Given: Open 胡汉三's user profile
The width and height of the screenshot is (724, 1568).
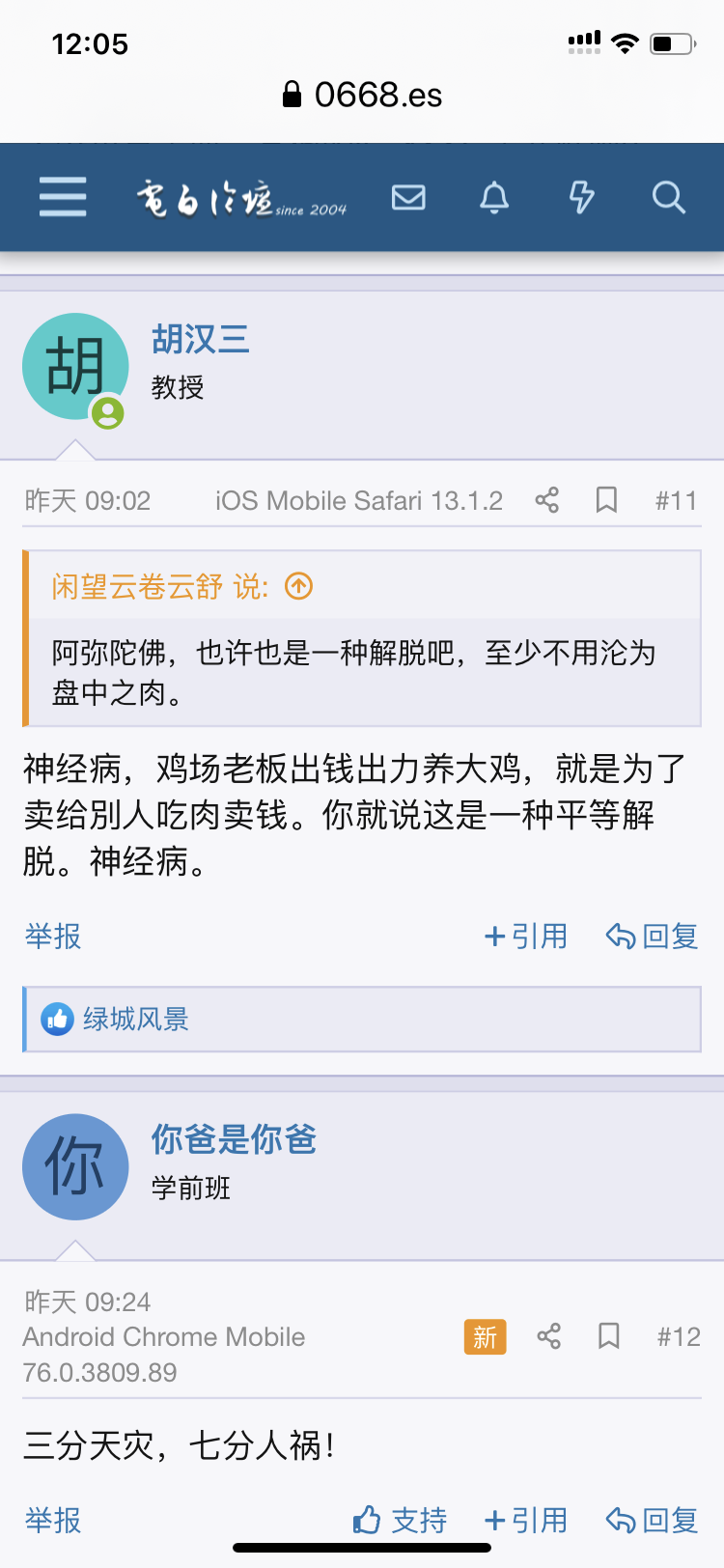Looking at the screenshot, I should pos(201,340).
